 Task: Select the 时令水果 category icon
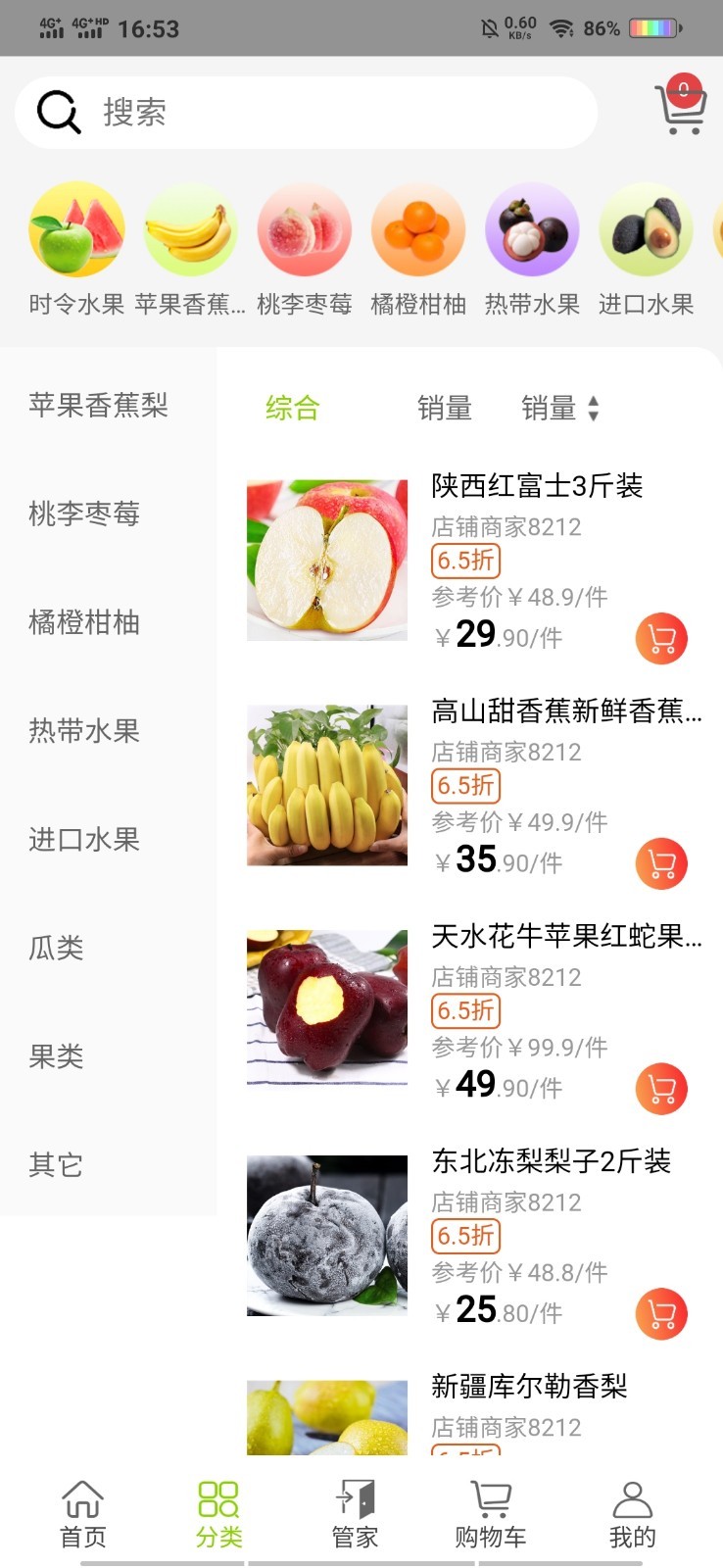point(76,231)
